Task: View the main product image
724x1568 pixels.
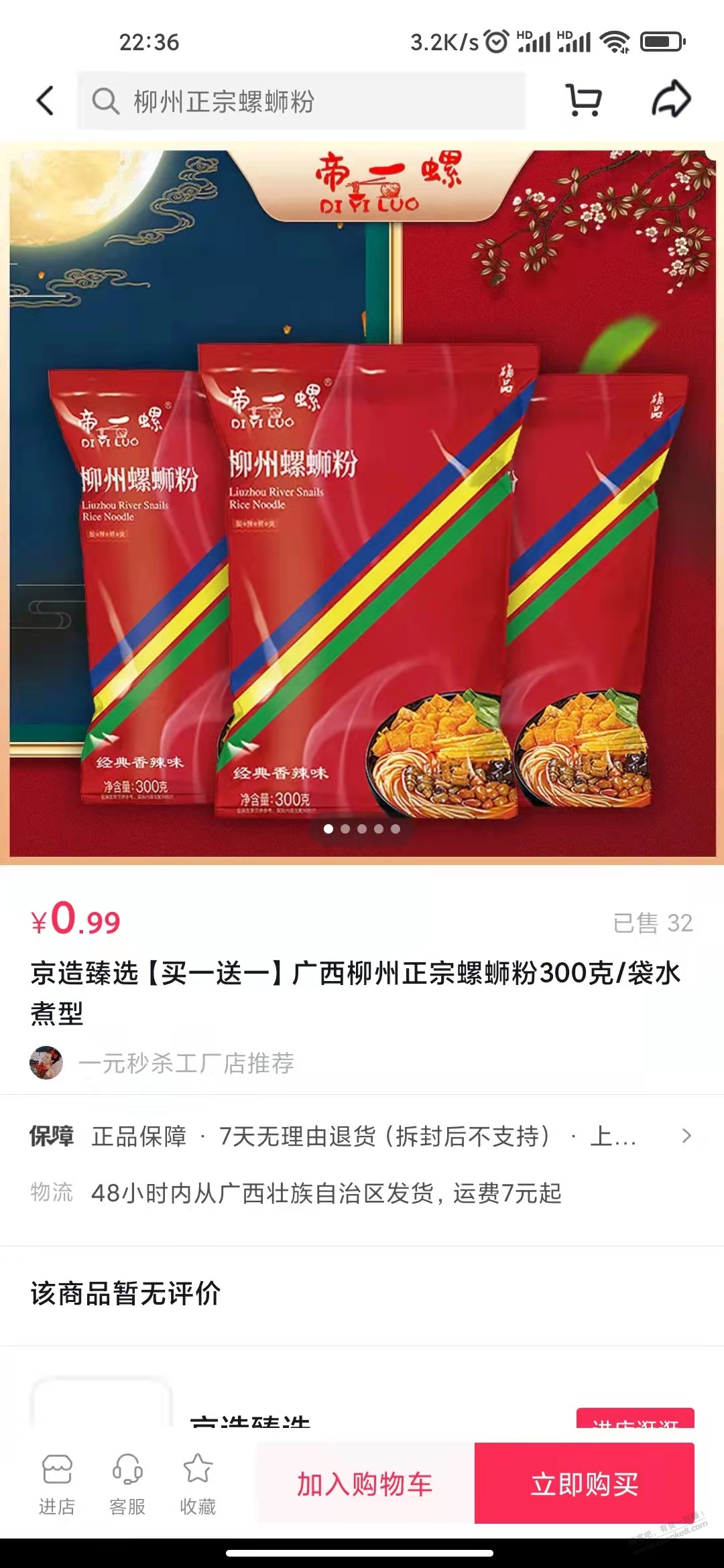Action: point(362,503)
